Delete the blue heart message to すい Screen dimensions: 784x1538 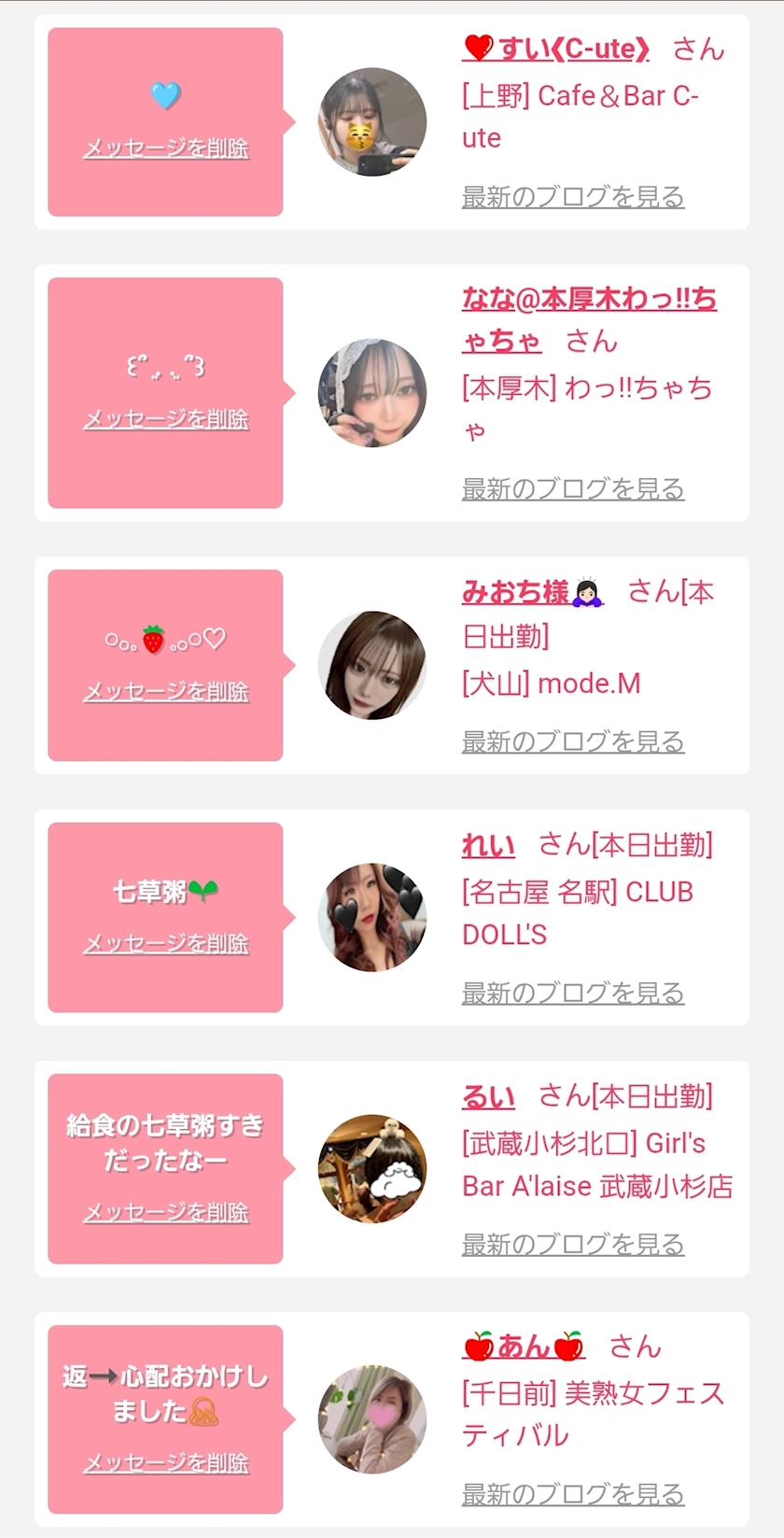pos(166,148)
